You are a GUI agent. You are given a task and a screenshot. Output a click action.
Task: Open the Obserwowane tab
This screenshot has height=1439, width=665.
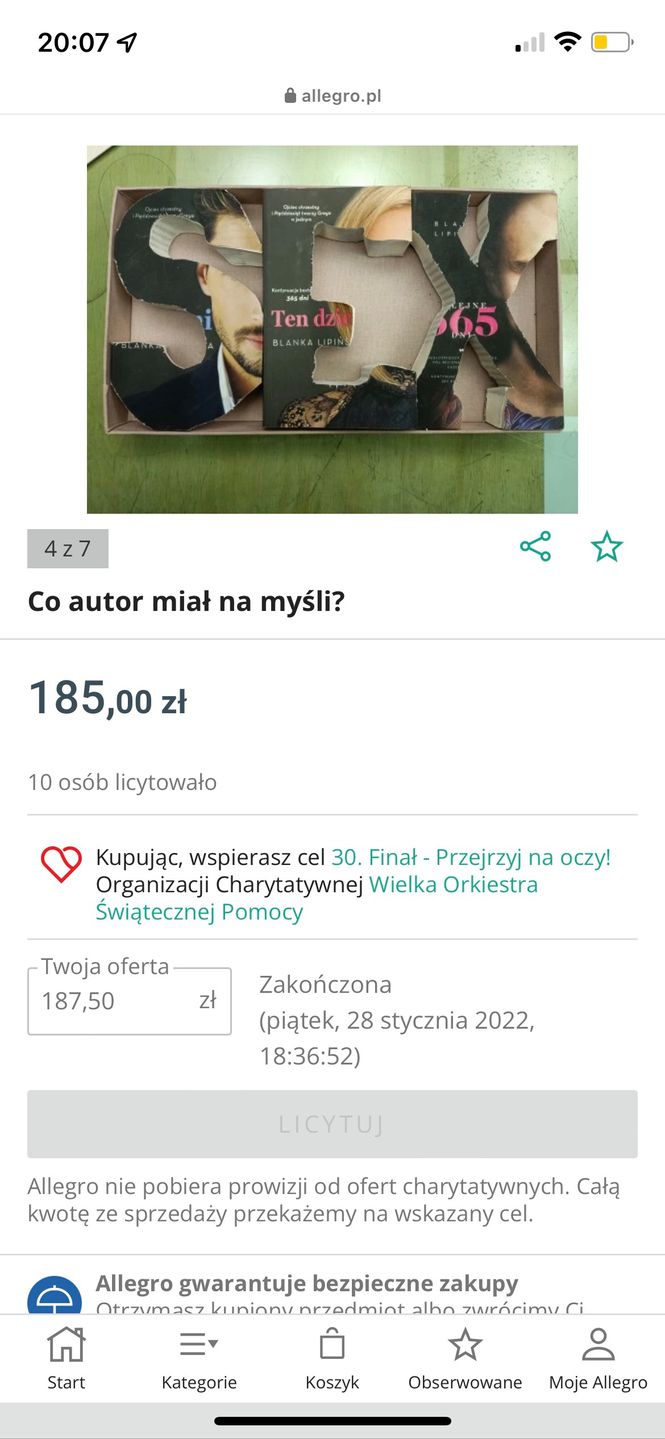click(465, 1359)
